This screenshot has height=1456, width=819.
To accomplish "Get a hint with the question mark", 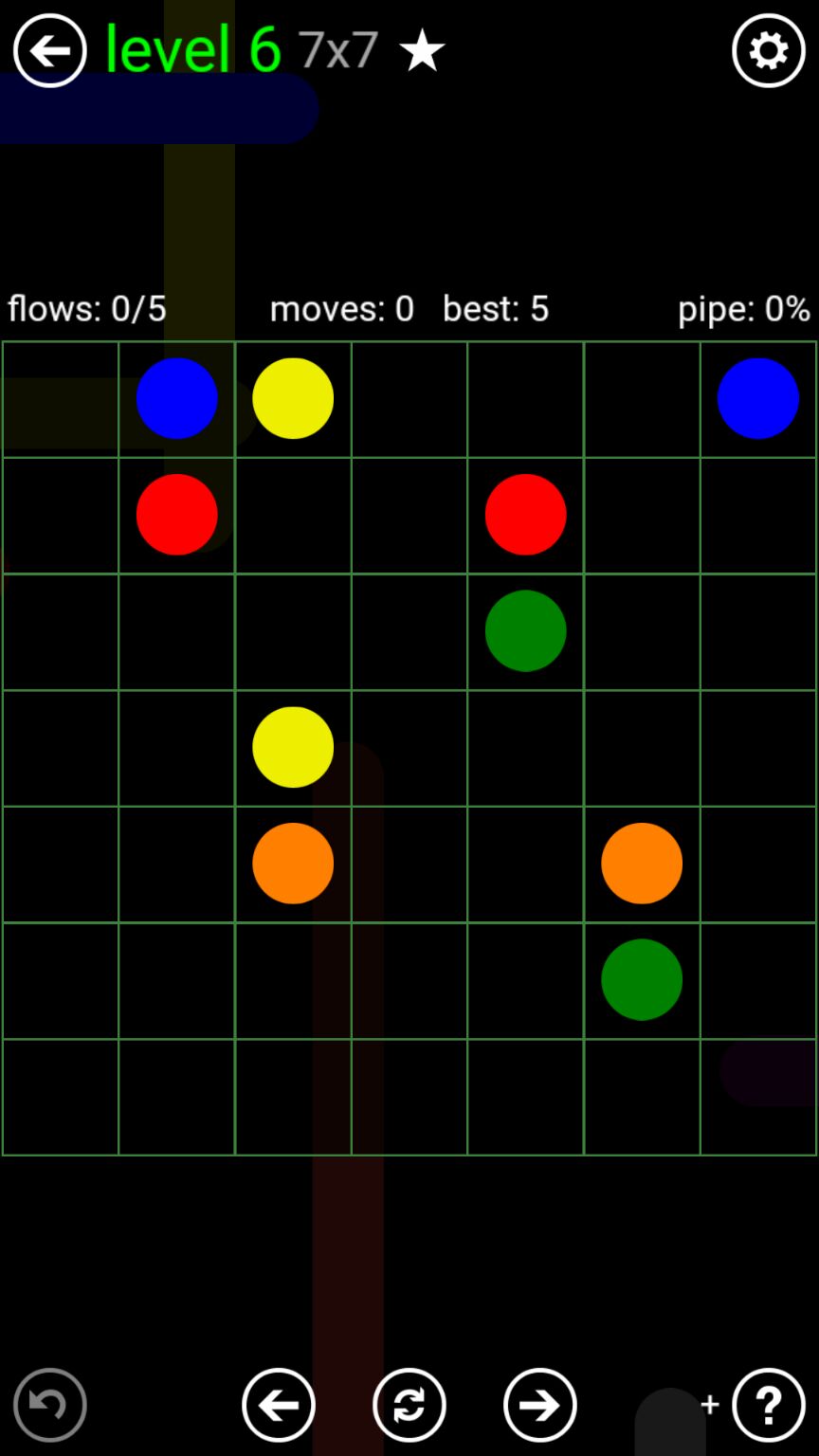I will click(768, 1404).
